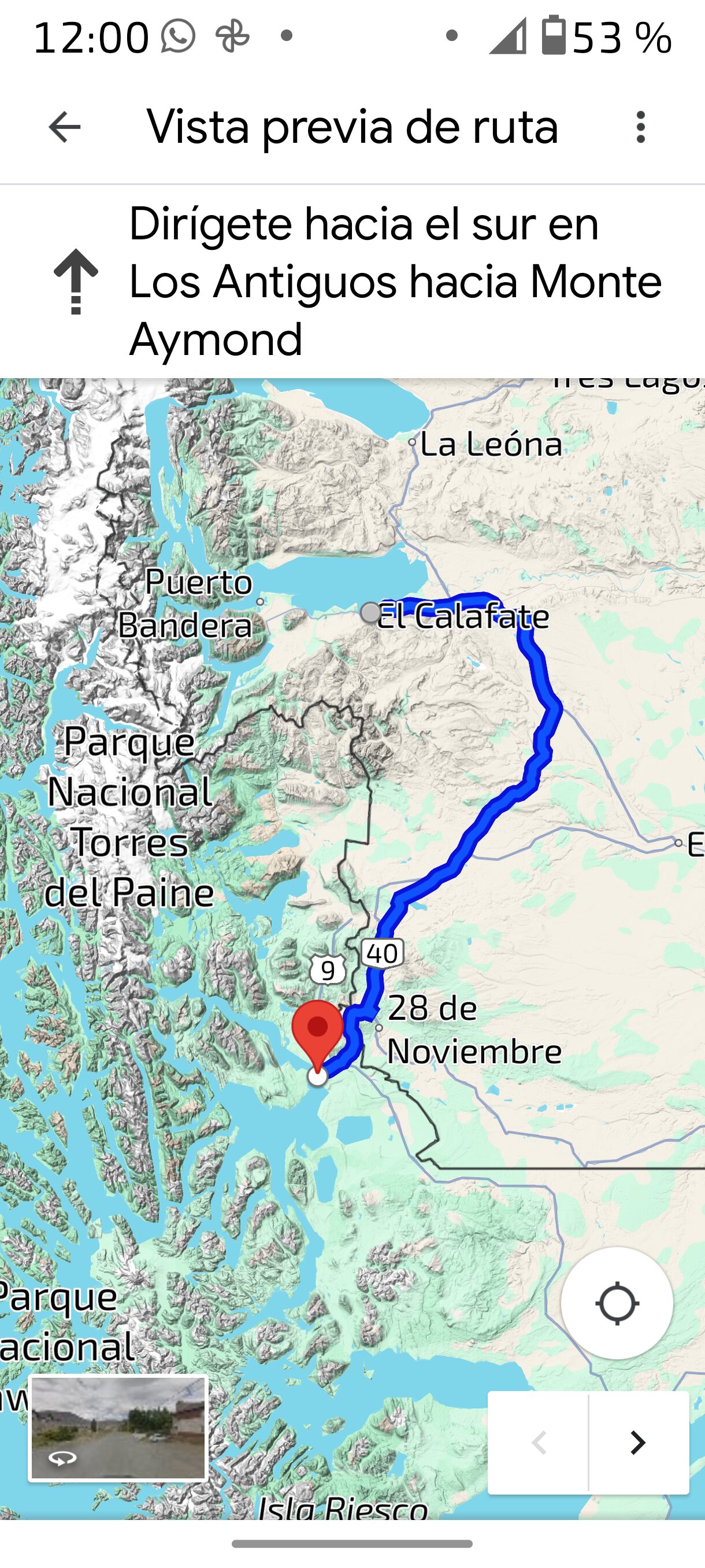Open the three-dot overflow menu
Screen dimensions: 705x1568
pyautogui.click(x=640, y=127)
